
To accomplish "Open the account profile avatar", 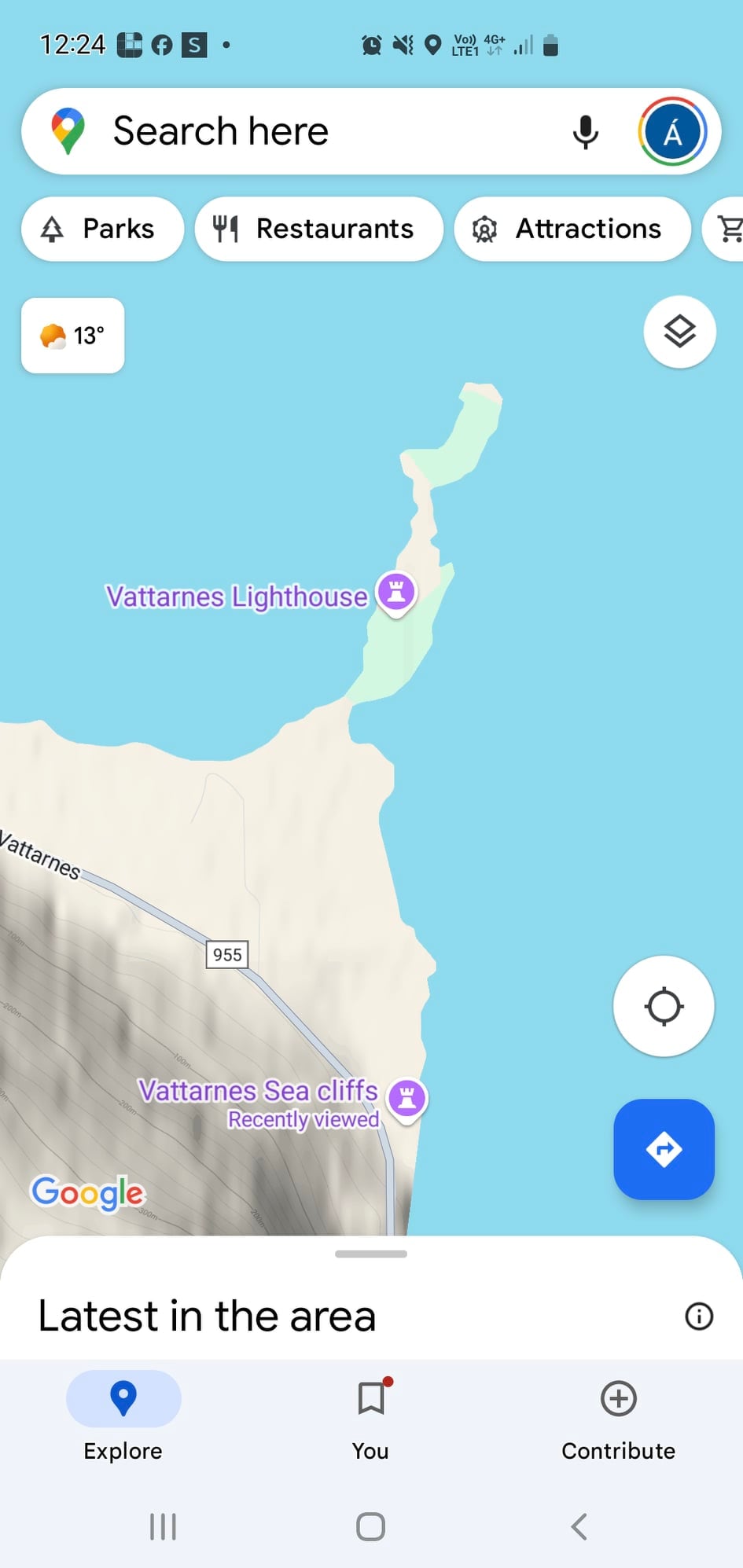I will click(672, 132).
